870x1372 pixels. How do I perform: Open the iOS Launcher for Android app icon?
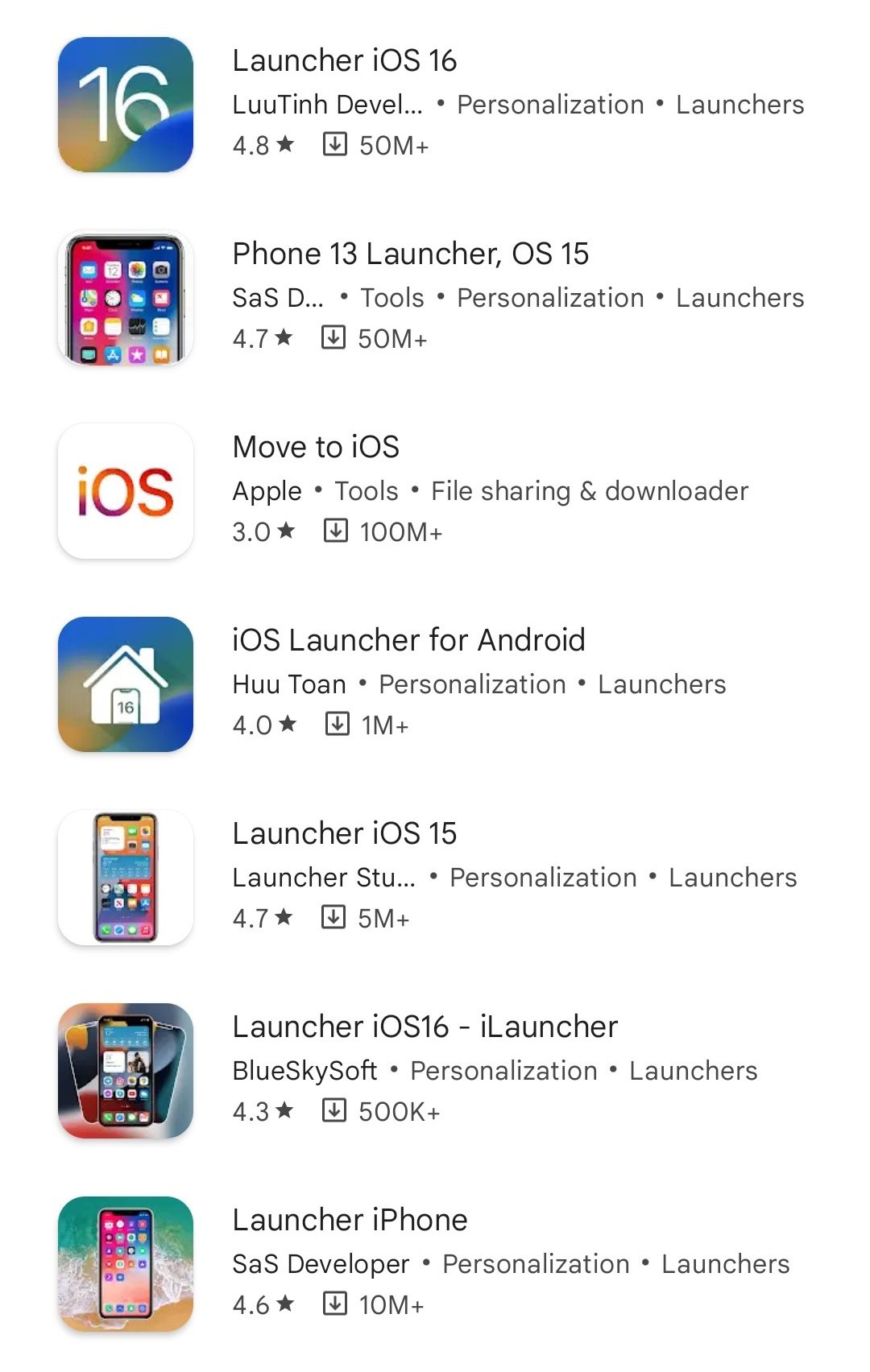(124, 684)
